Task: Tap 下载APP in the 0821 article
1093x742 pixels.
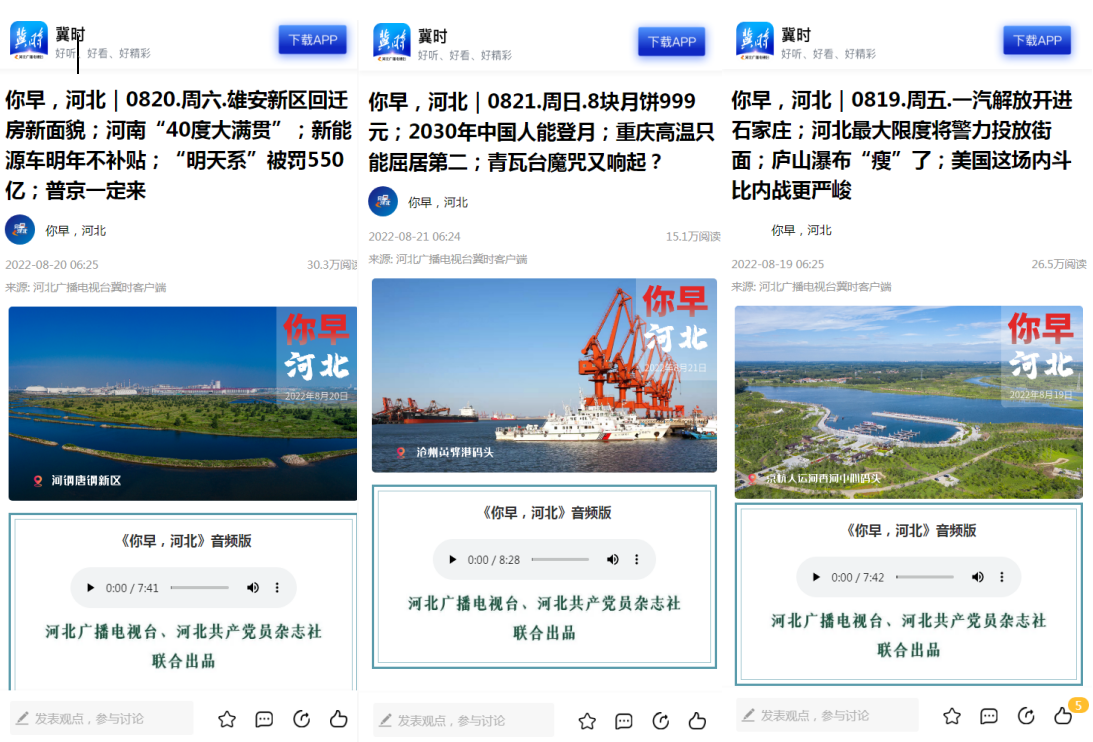Action: (x=671, y=42)
